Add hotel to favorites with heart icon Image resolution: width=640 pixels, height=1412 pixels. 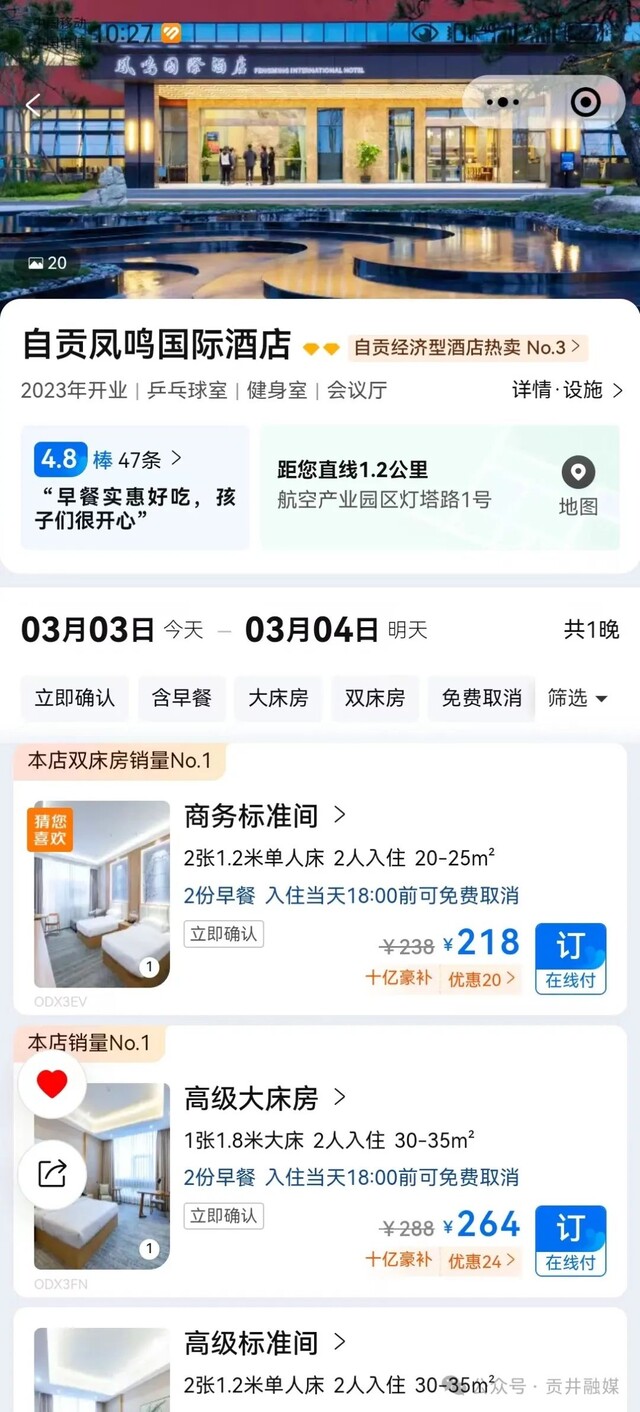click(52, 1084)
